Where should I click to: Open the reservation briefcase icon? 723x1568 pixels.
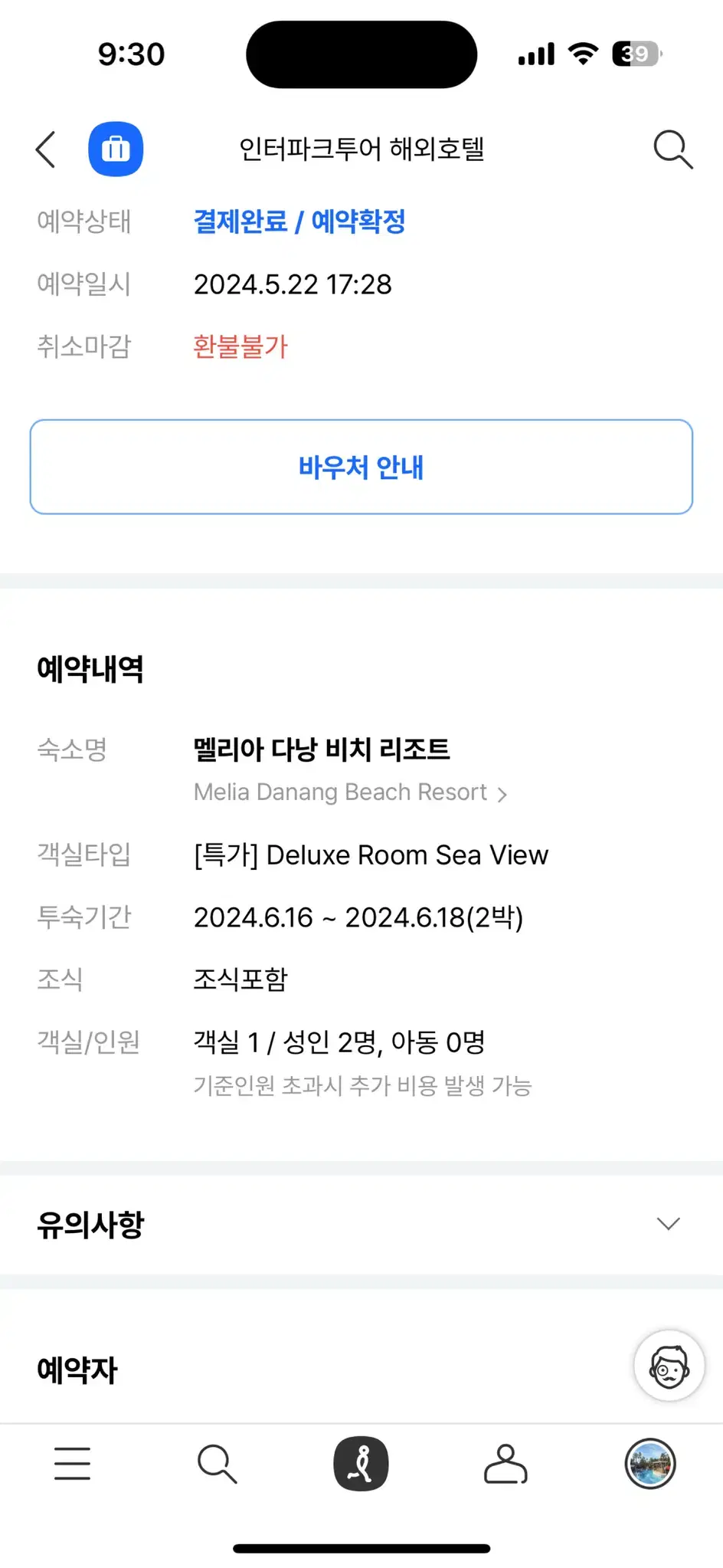click(x=116, y=149)
